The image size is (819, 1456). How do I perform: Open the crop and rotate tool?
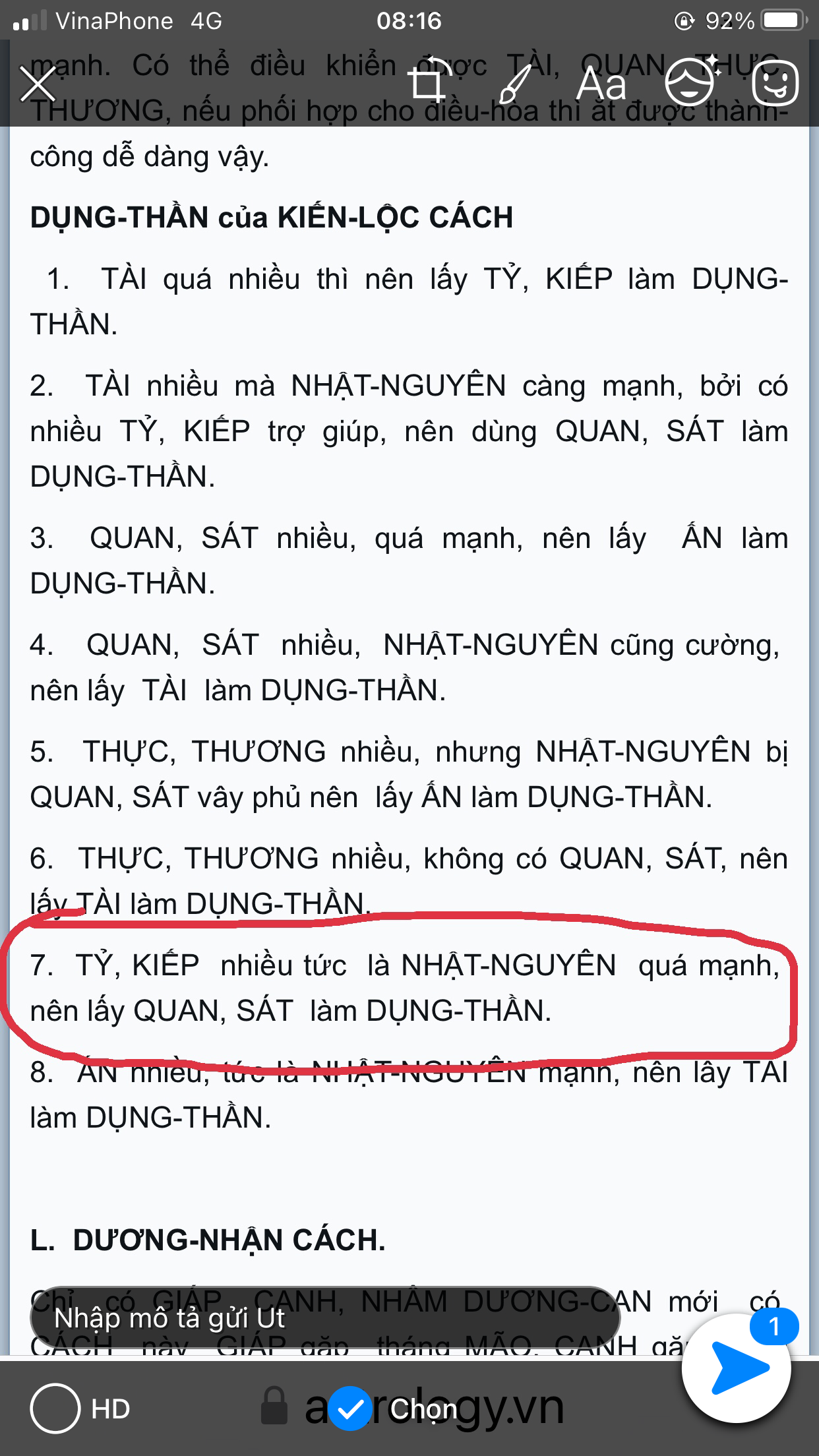[429, 83]
